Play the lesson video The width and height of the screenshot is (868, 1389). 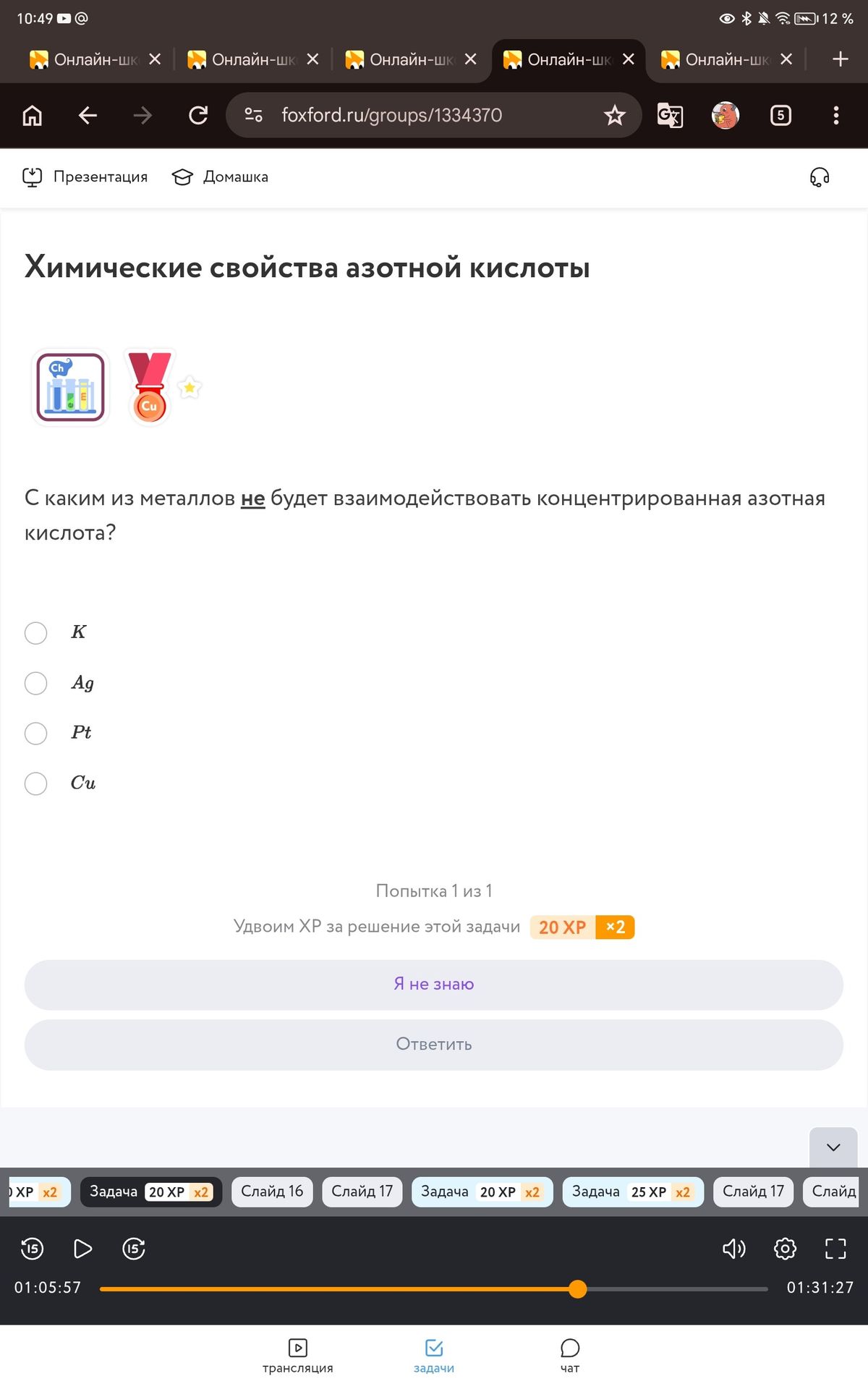[83, 1249]
